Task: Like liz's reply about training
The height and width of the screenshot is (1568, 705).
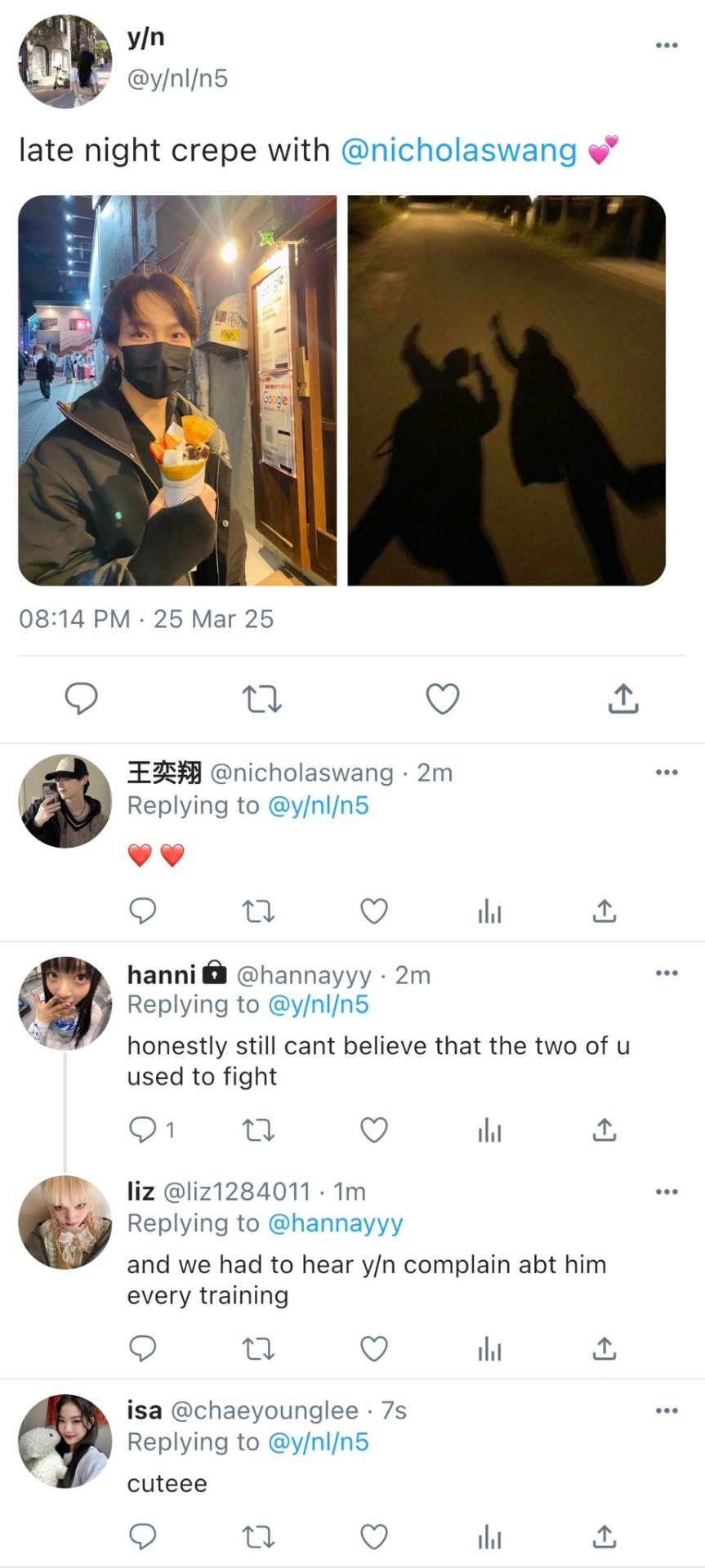Action: coord(374,1348)
